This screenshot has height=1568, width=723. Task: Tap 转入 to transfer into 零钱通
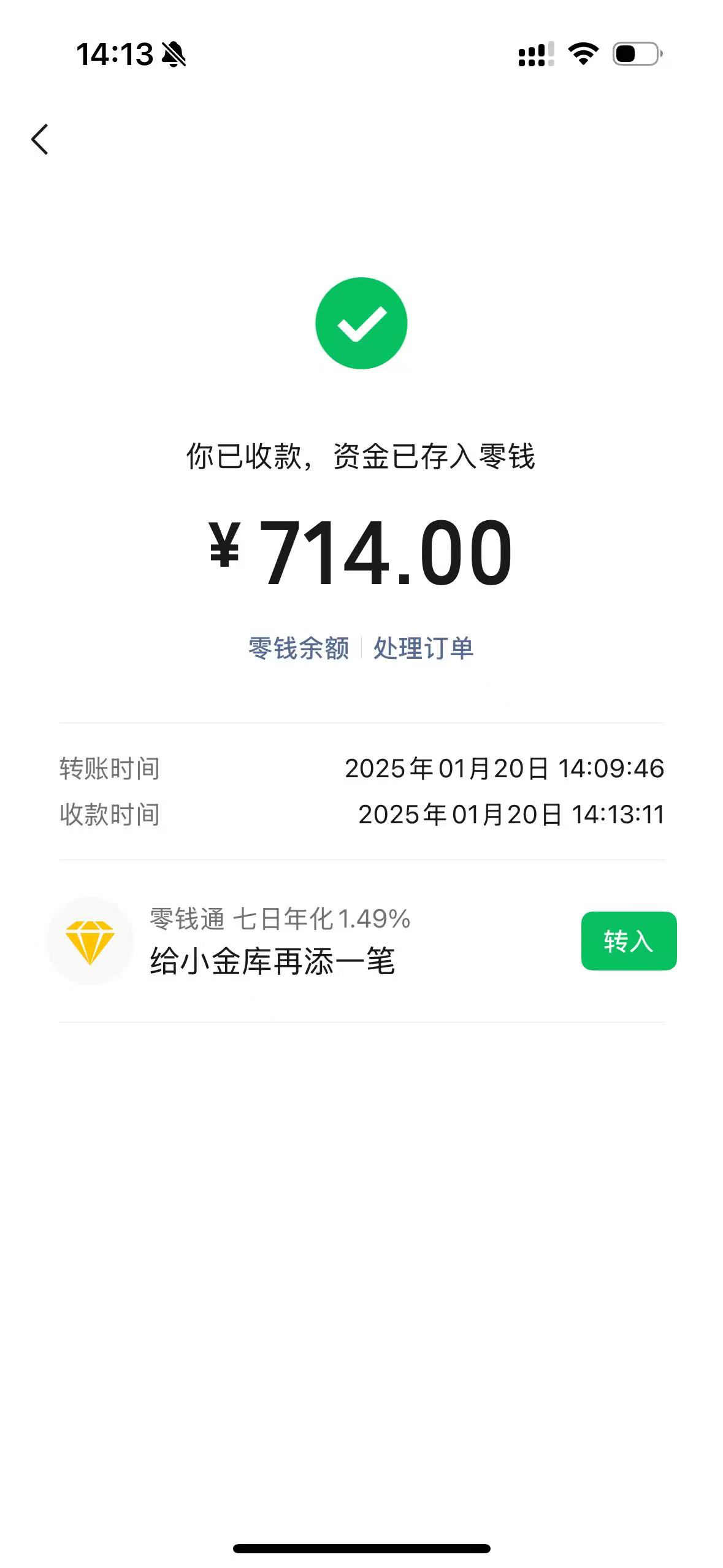click(628, 942)
